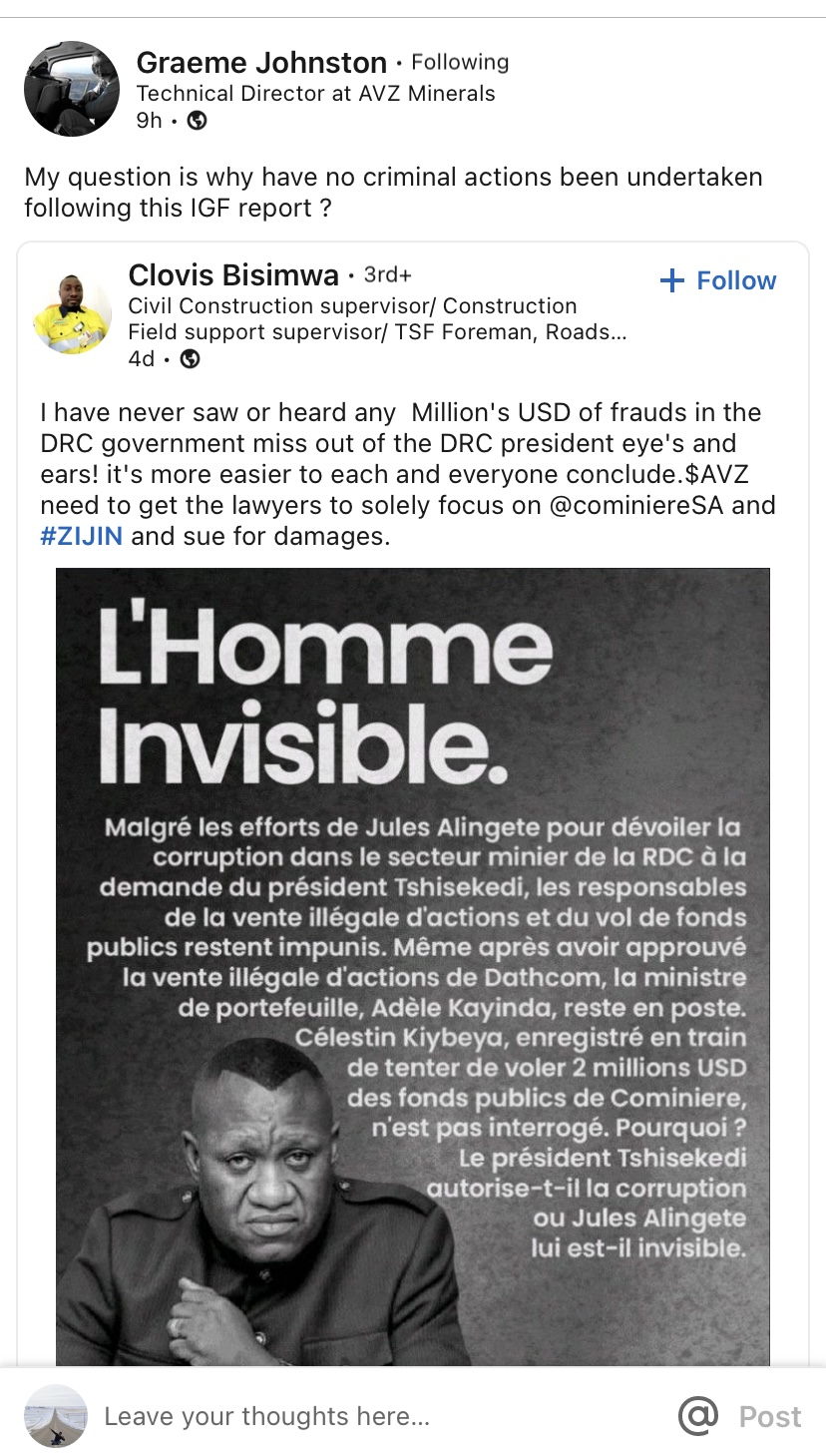Open the #ZIJIN hashtag
The height and width of the screenshot is (1456, 826).
pos(81,536)
